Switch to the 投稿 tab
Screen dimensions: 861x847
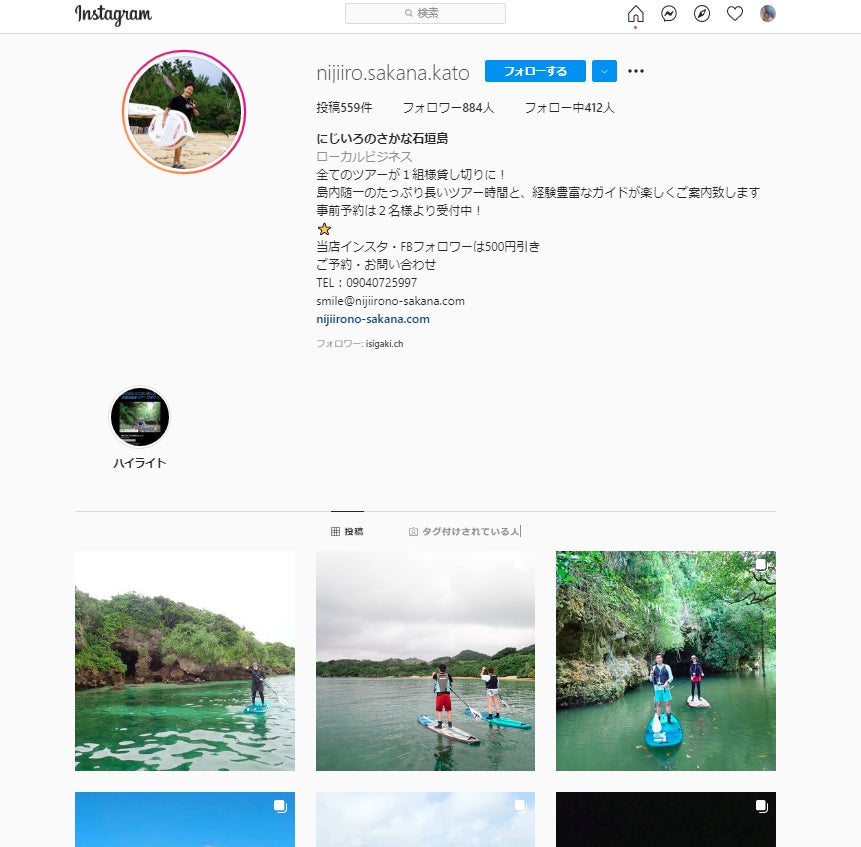(x=347, y=532)
